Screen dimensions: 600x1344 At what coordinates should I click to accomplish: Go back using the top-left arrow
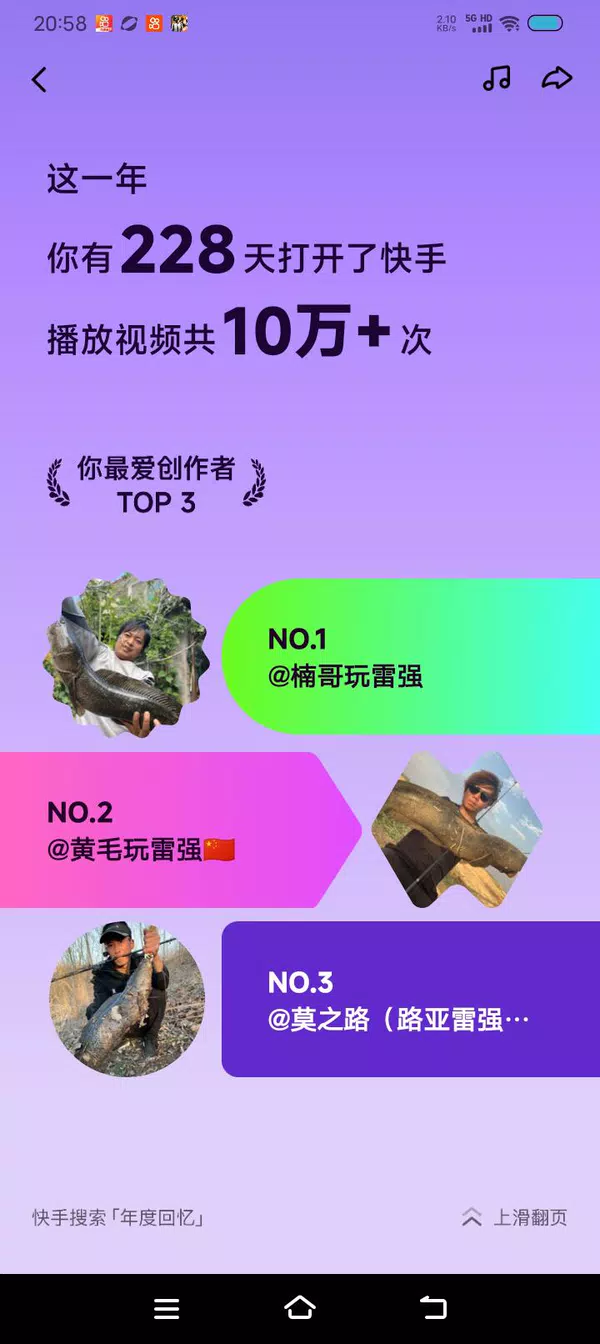[x=40, y=80]
